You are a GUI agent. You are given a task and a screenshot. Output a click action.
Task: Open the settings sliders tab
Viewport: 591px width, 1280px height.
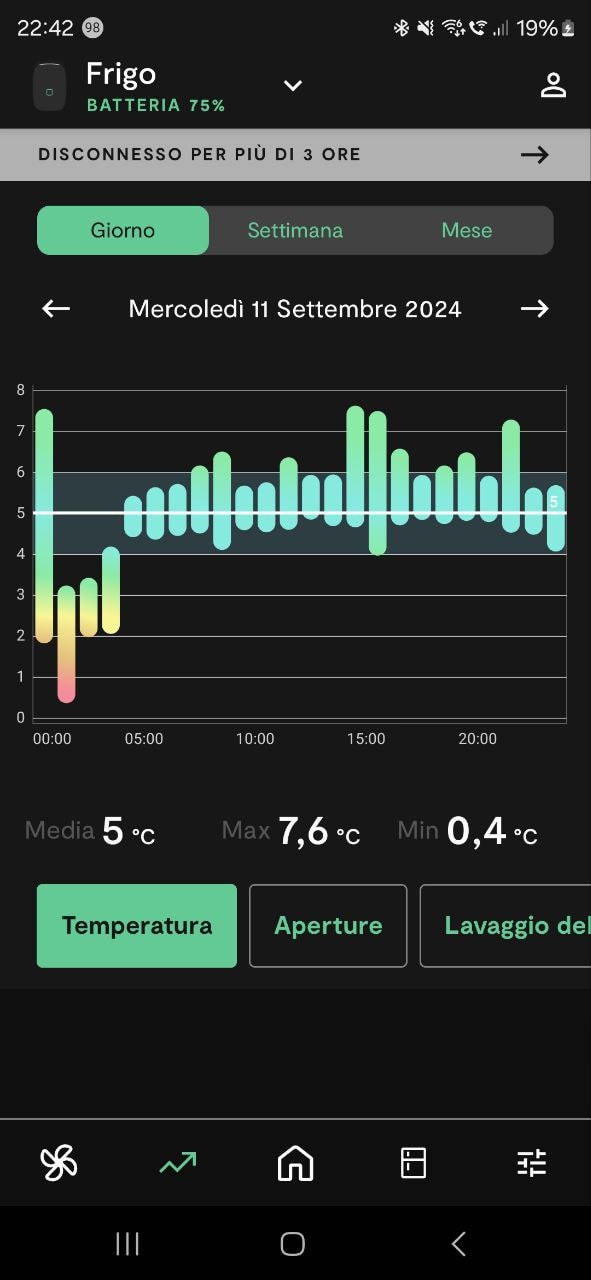click(x=531, y=1162)
